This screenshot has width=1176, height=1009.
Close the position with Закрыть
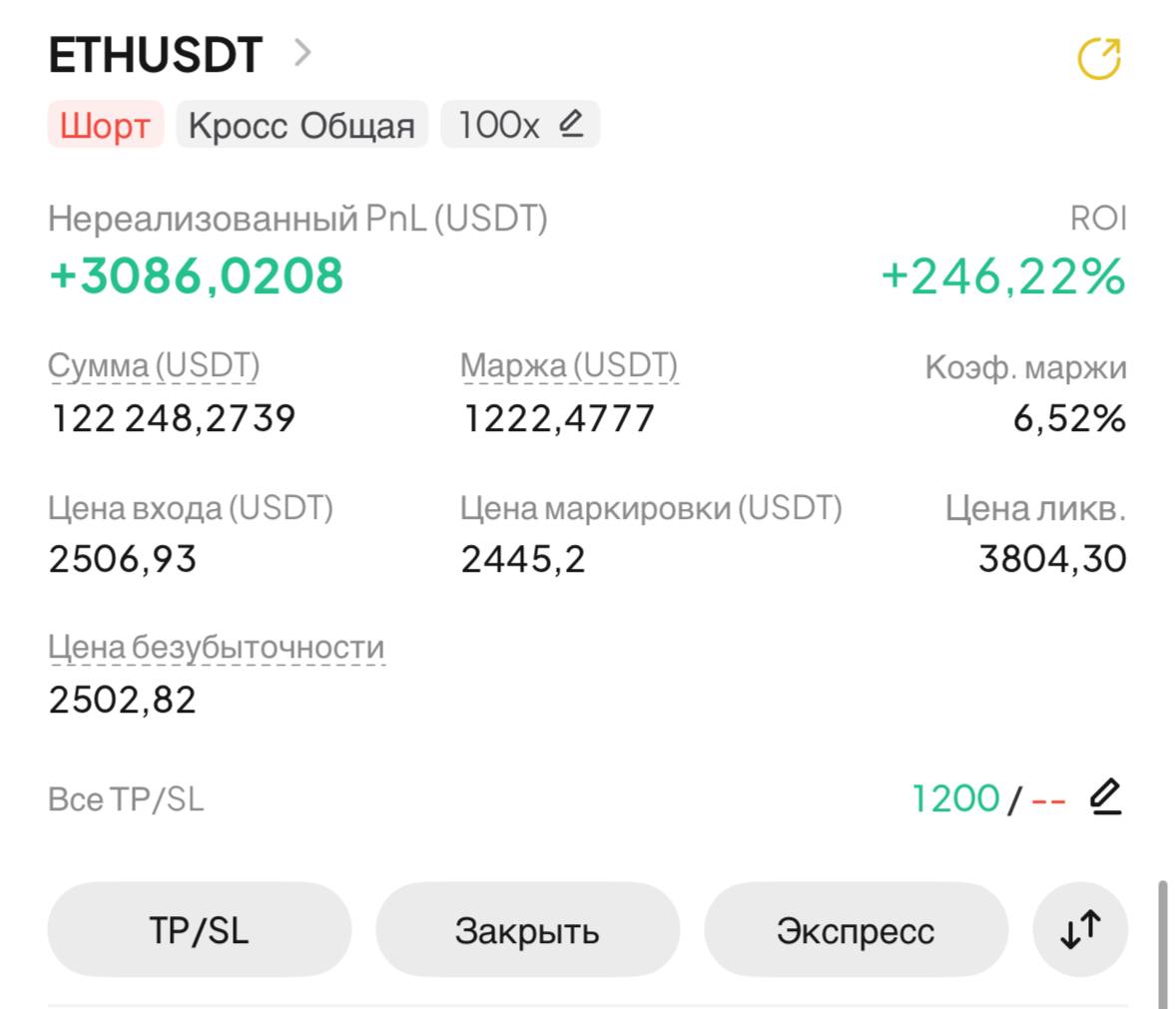point(527,929)
